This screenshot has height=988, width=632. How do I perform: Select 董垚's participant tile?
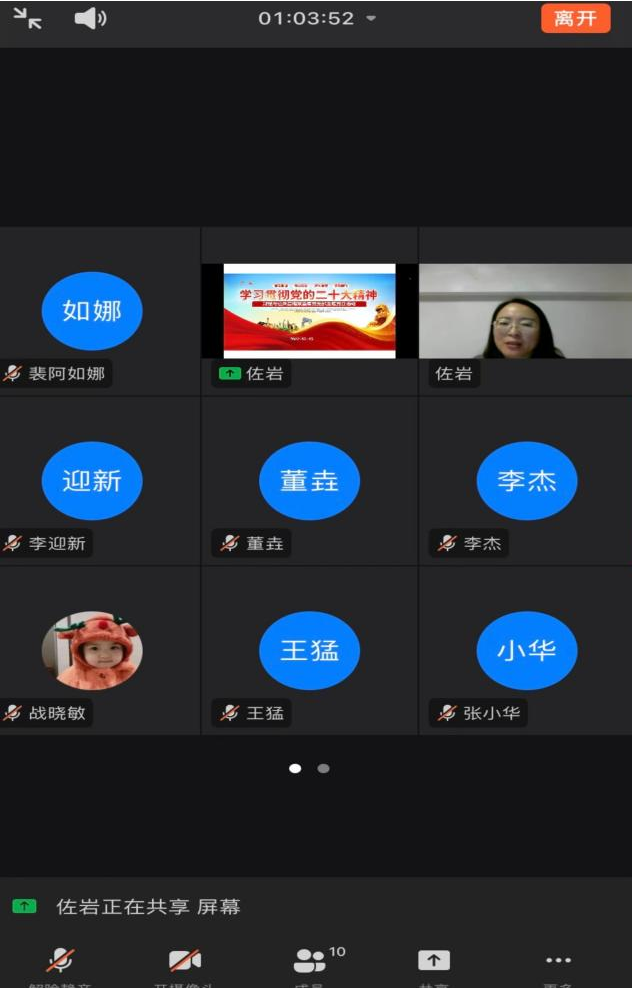309,481
